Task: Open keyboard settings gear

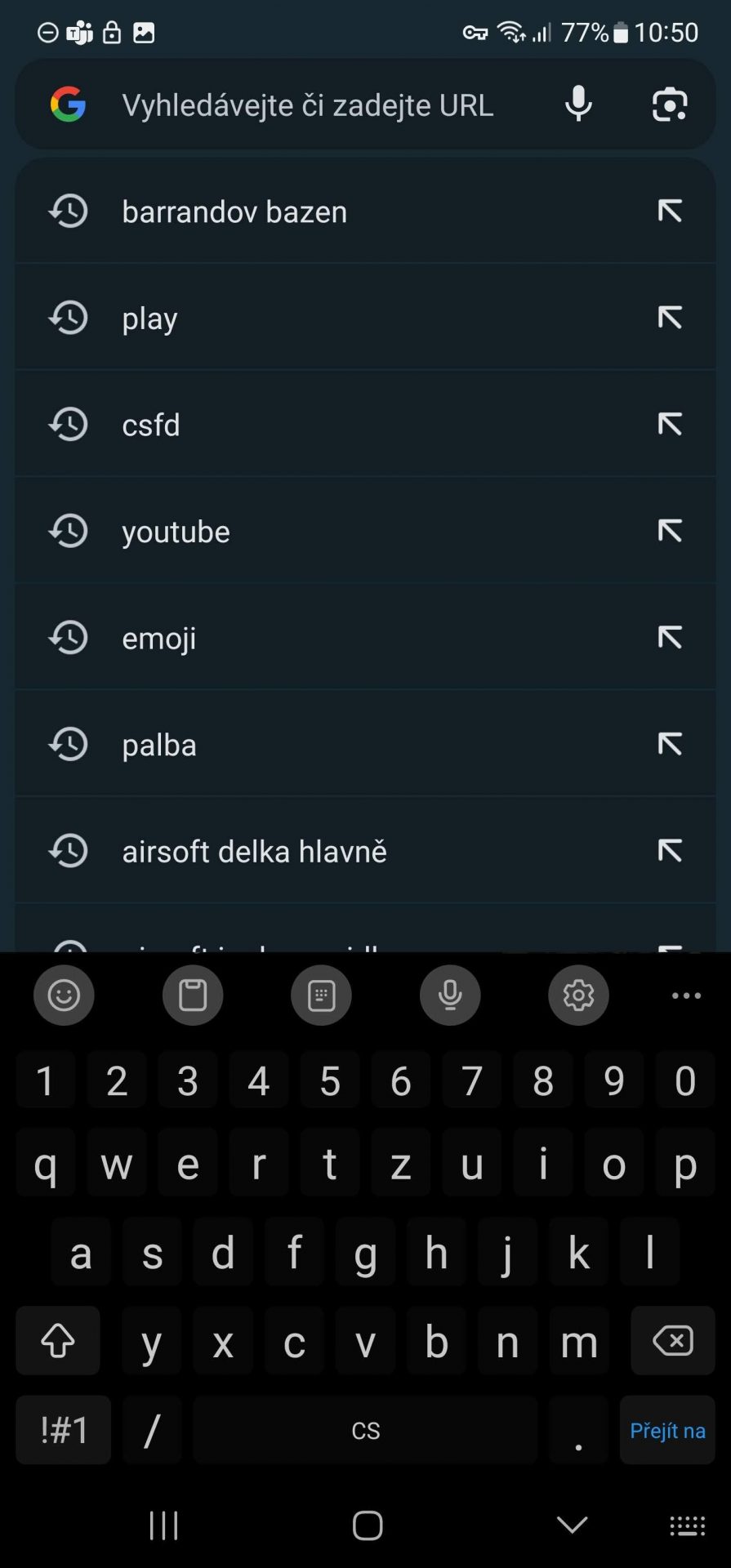Action: click(x=578, y=995)
